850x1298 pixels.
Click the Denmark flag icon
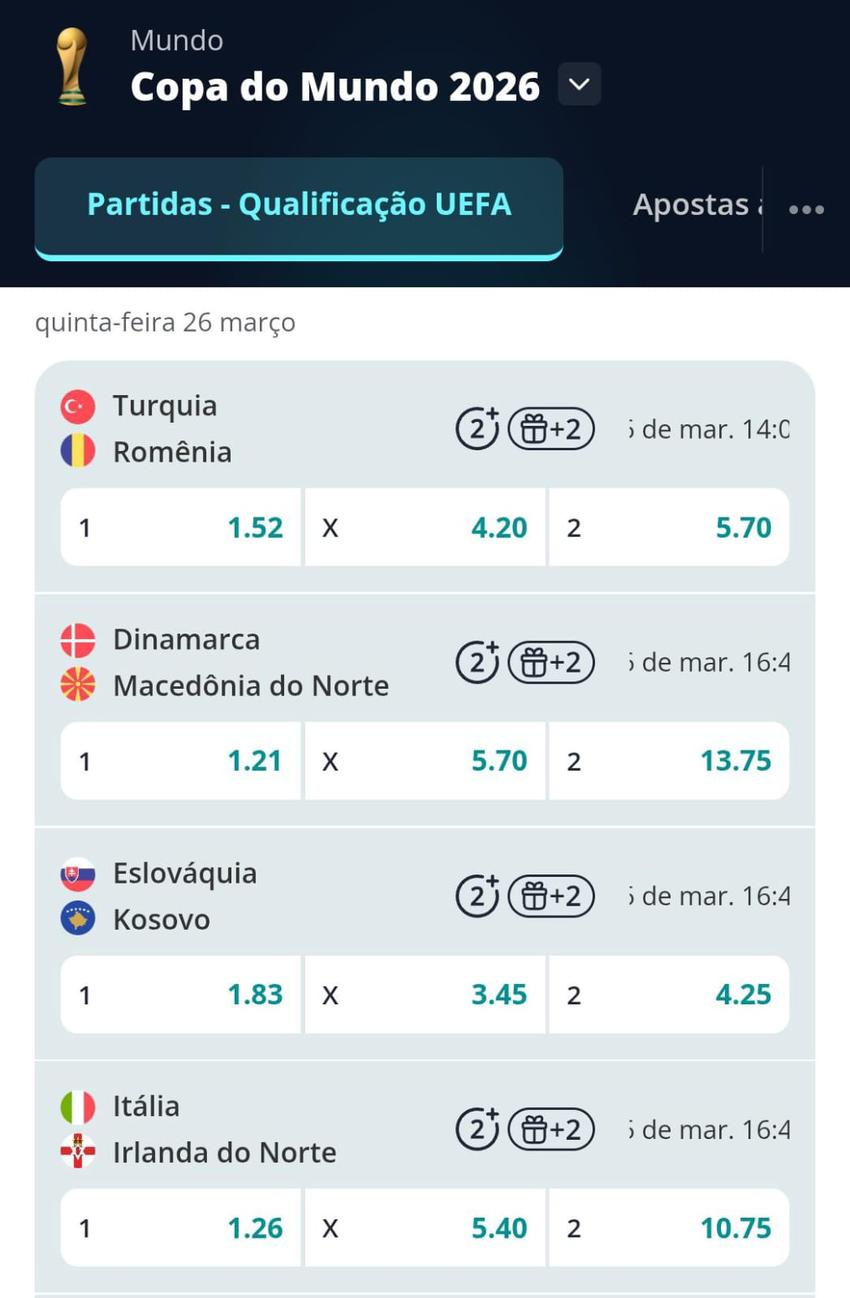77,639
